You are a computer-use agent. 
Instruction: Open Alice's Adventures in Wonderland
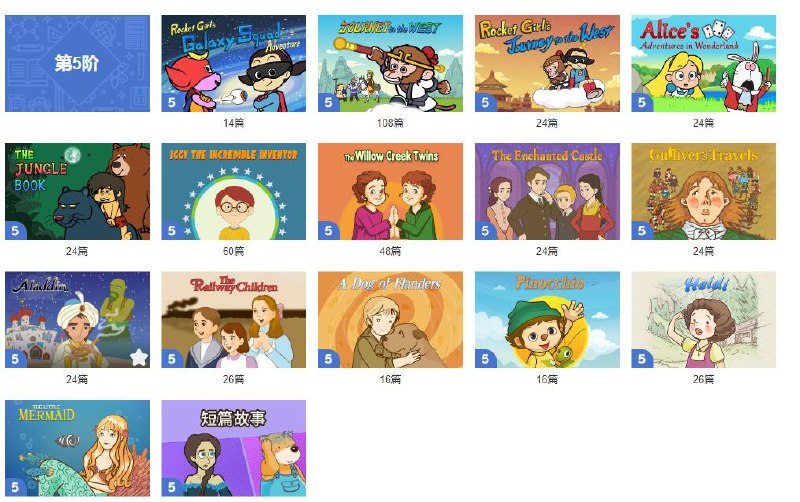(x=703, y=63)
